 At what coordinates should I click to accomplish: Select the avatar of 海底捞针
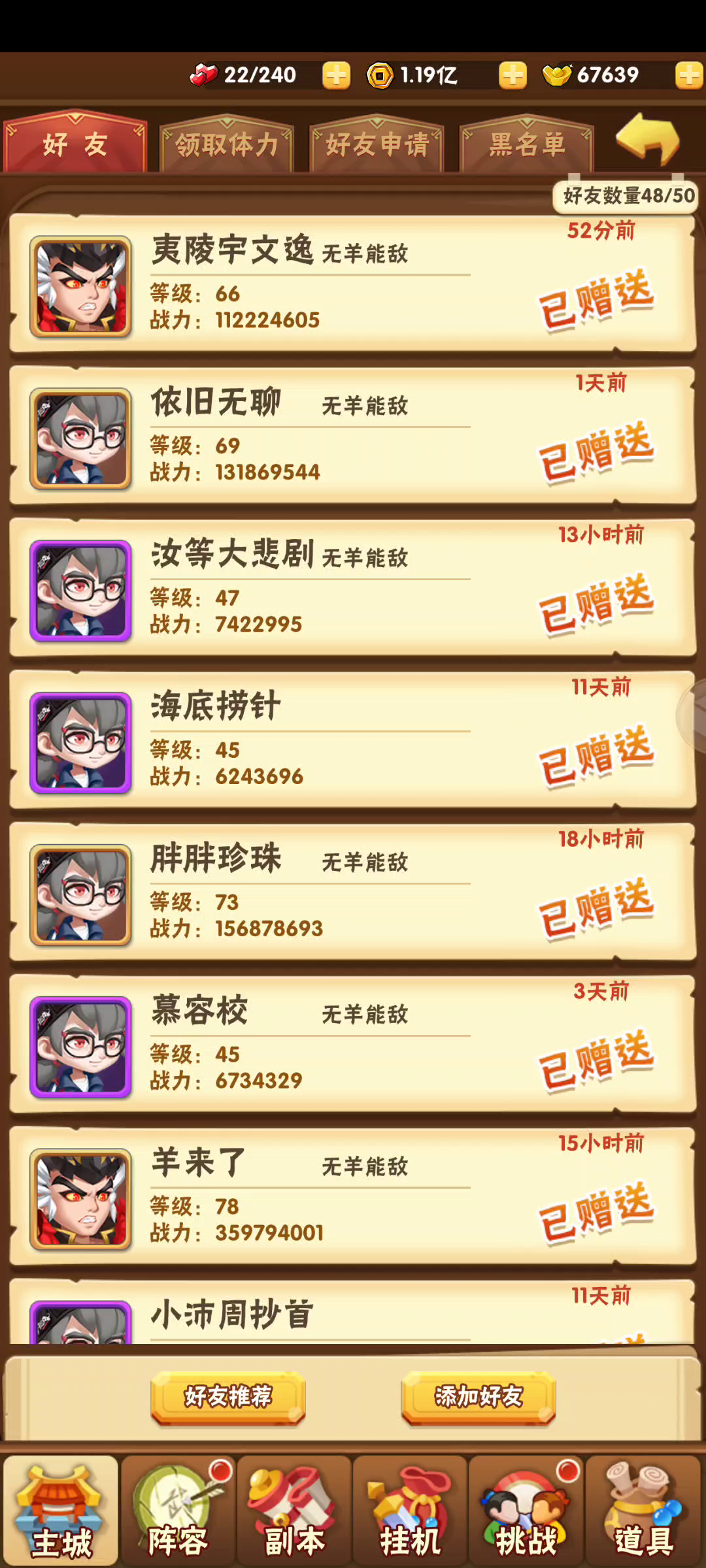(x=80, y=743)
